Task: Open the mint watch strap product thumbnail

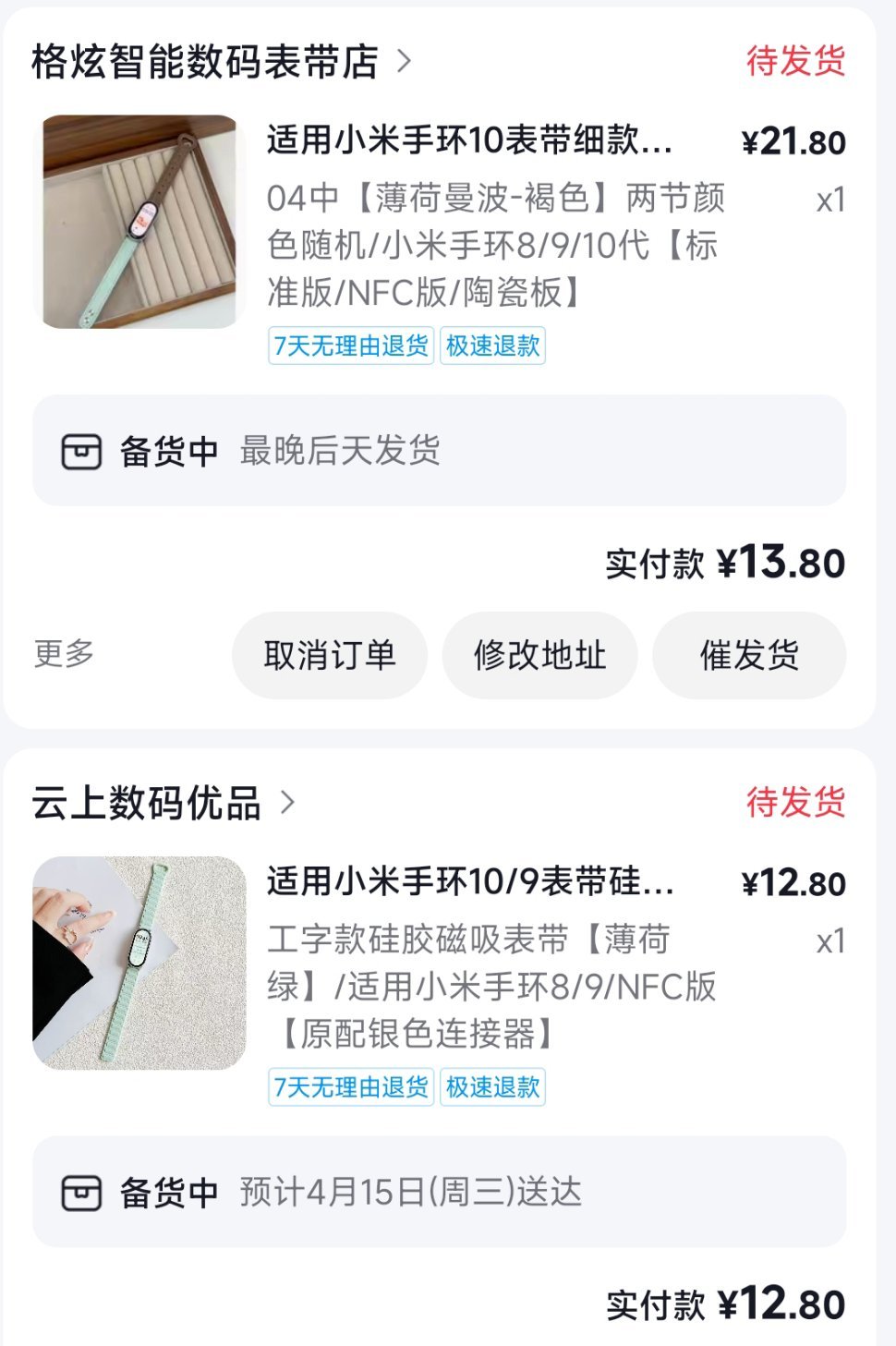Action: point(139,961)
